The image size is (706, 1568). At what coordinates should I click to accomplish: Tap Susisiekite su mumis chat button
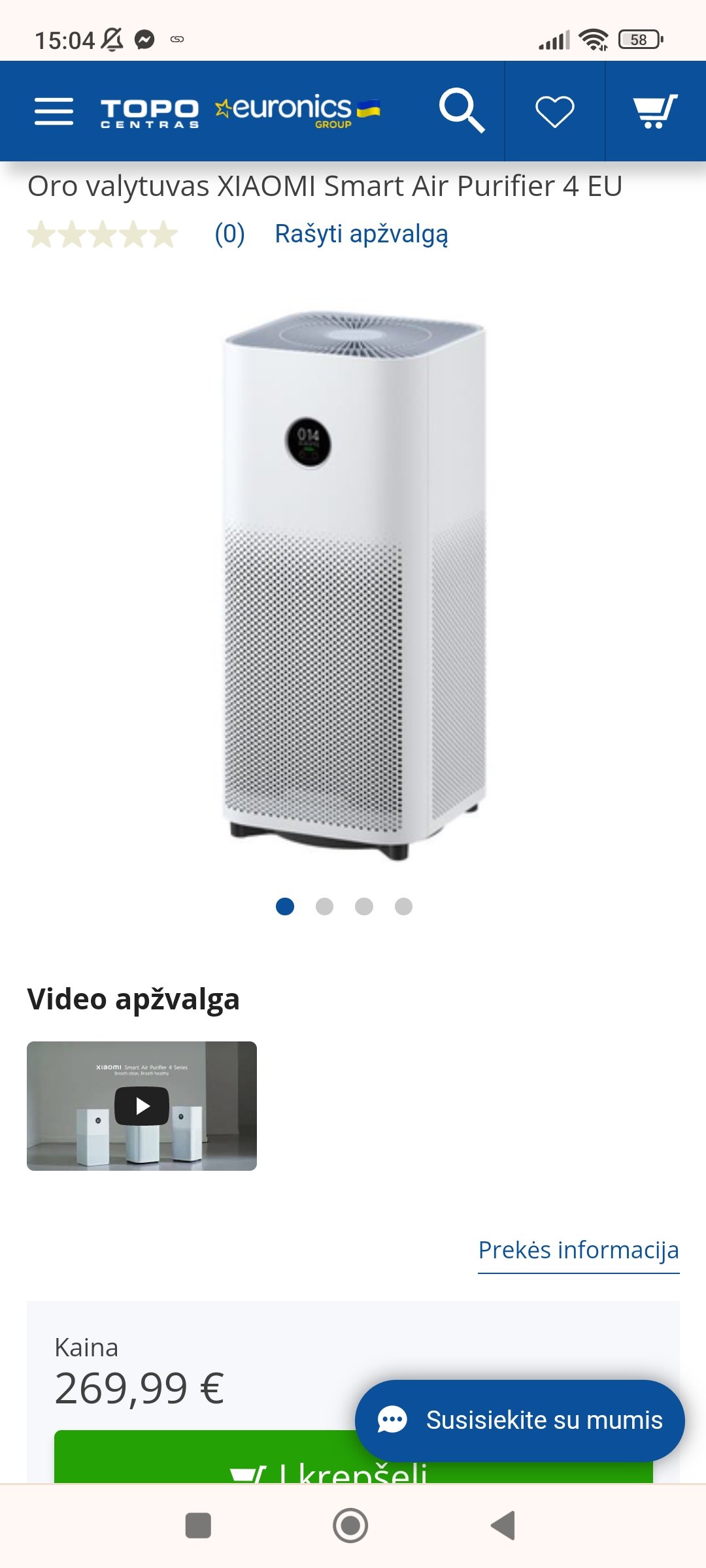520,1420
